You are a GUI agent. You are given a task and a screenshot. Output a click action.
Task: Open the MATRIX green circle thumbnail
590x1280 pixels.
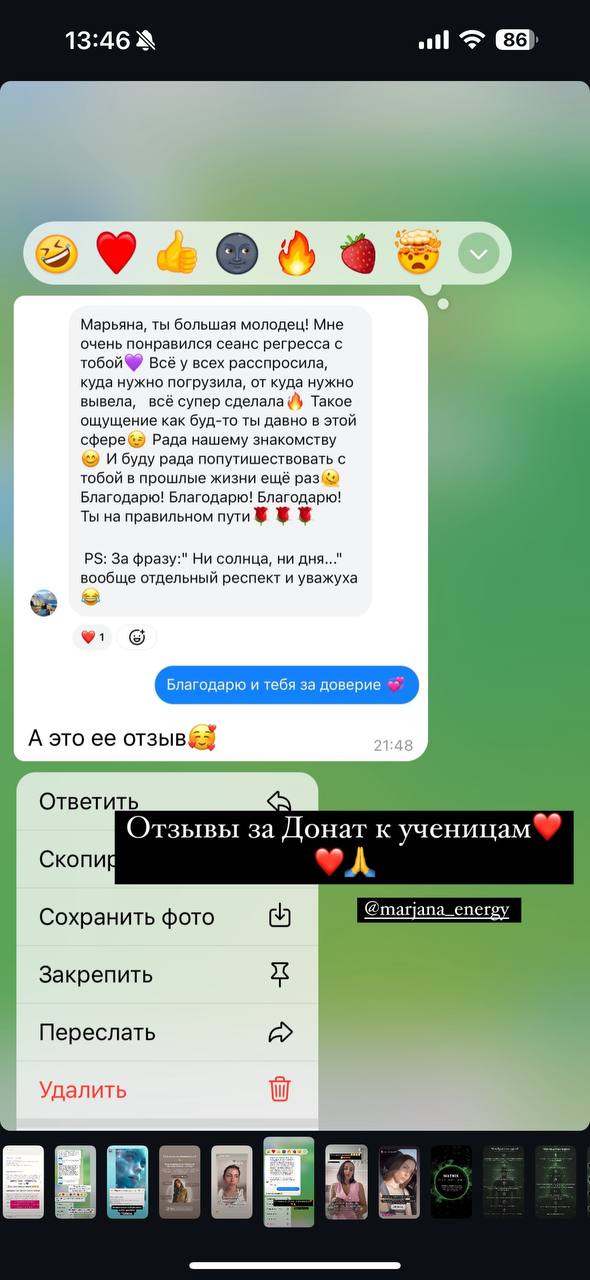451,1181
